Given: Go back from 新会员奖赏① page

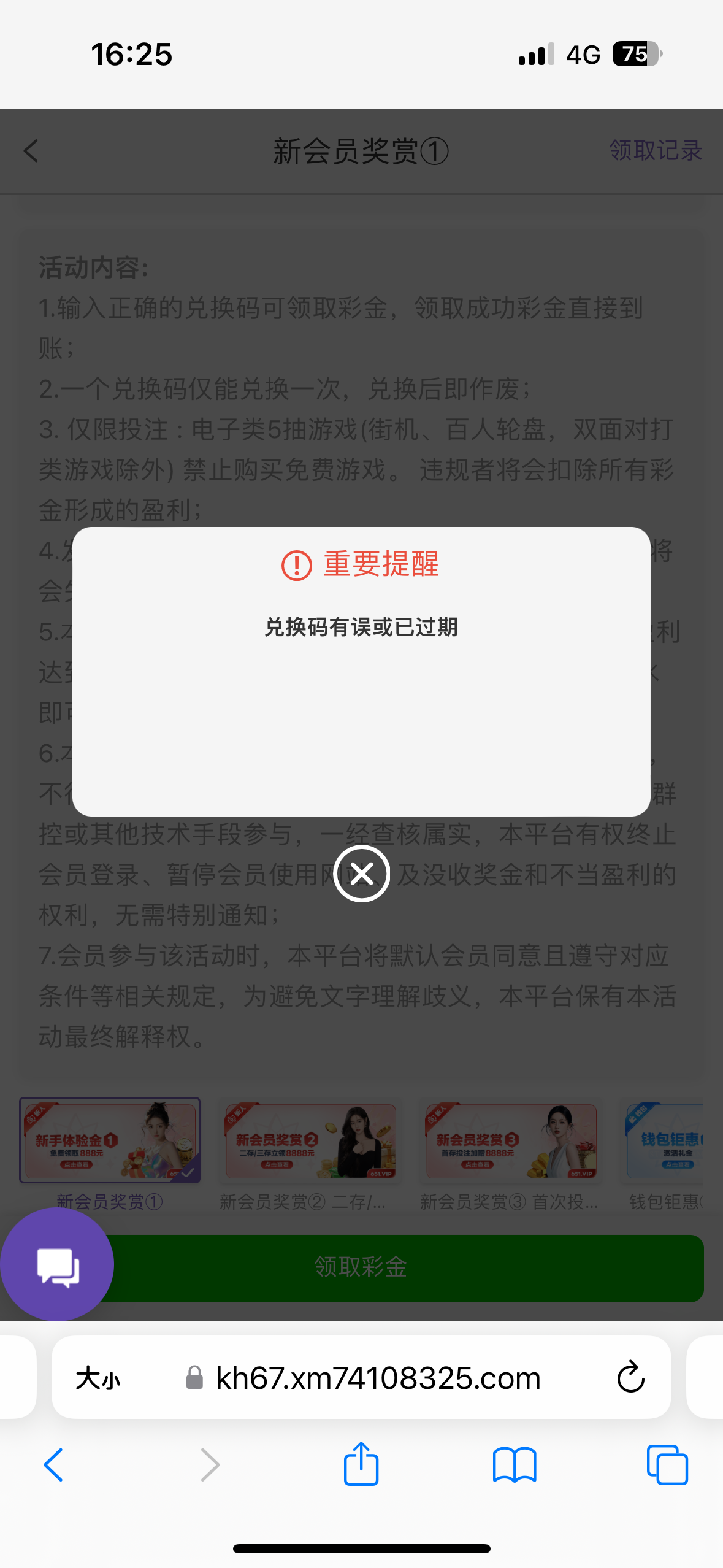Looking at the screenshot, I should click(31, 151).
